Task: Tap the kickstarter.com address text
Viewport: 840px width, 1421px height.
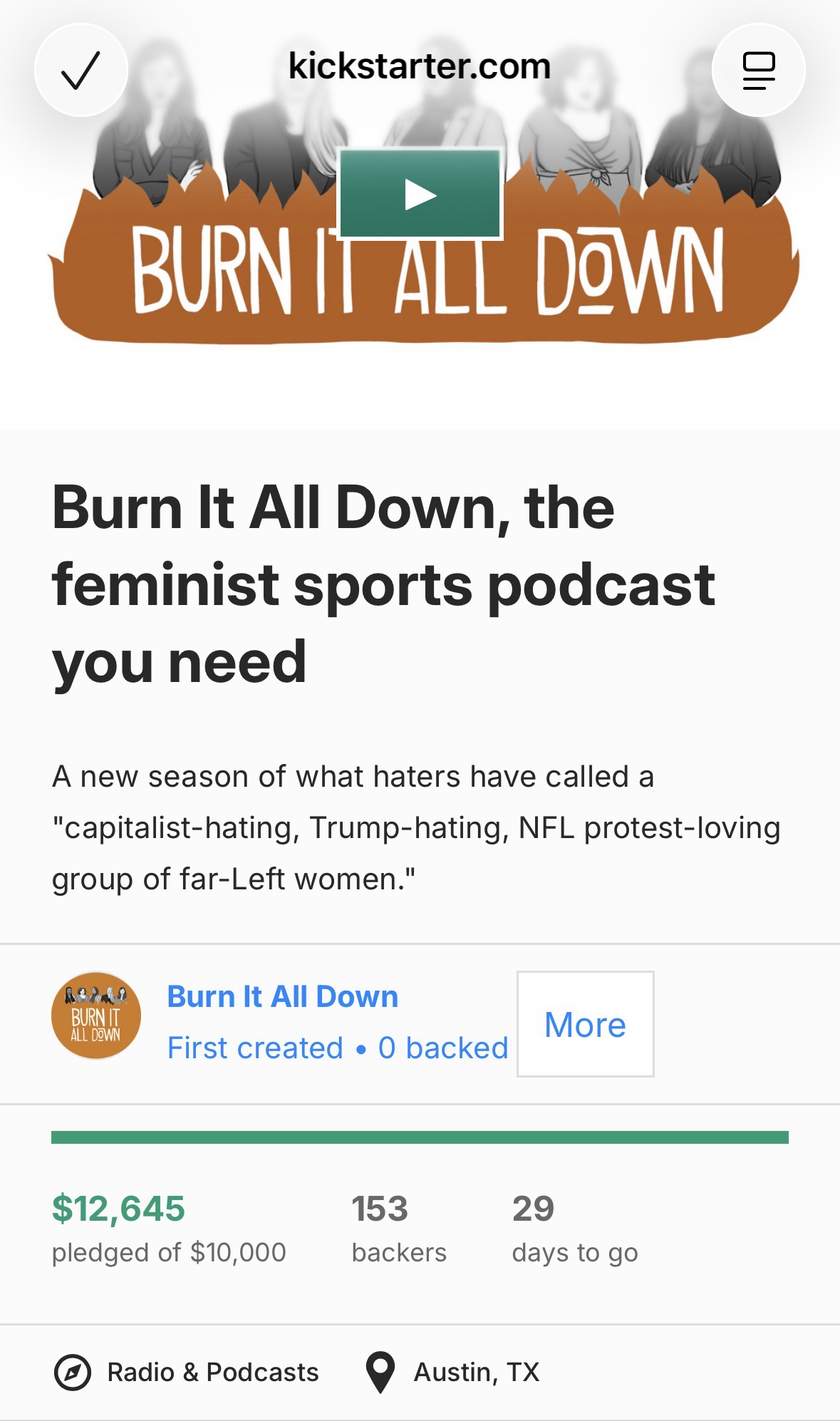Action: tap(419, 66)
